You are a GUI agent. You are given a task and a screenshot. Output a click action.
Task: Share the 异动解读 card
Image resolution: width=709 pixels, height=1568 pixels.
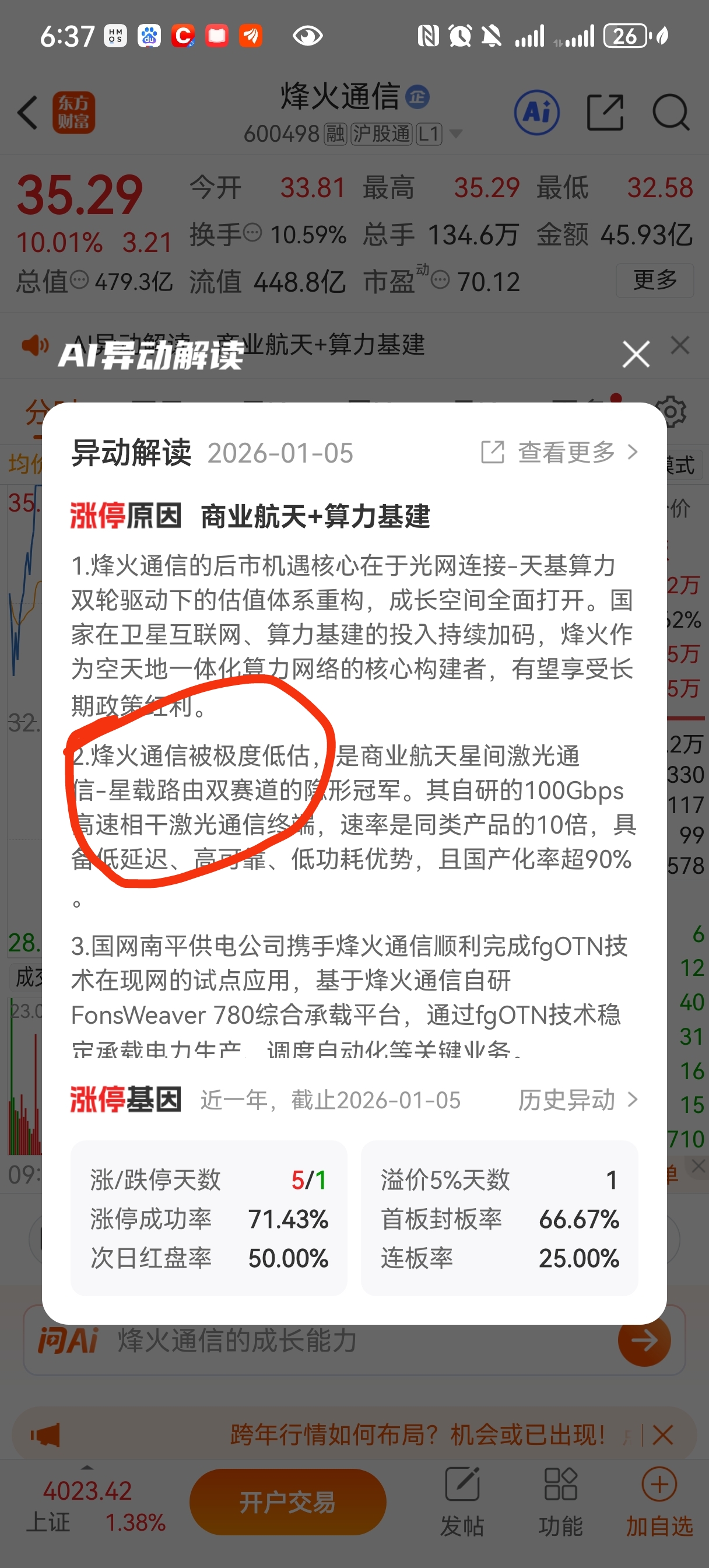tap(492, 452)
